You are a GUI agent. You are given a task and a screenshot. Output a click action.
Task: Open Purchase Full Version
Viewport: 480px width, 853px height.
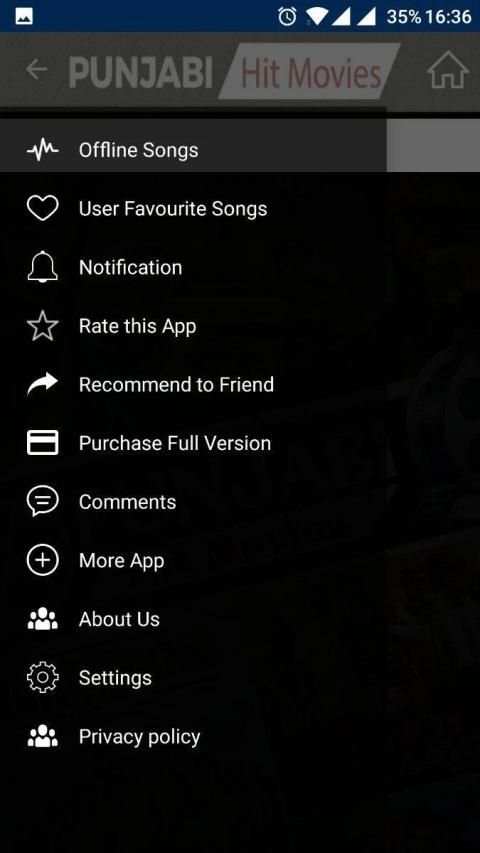(193, 443)
